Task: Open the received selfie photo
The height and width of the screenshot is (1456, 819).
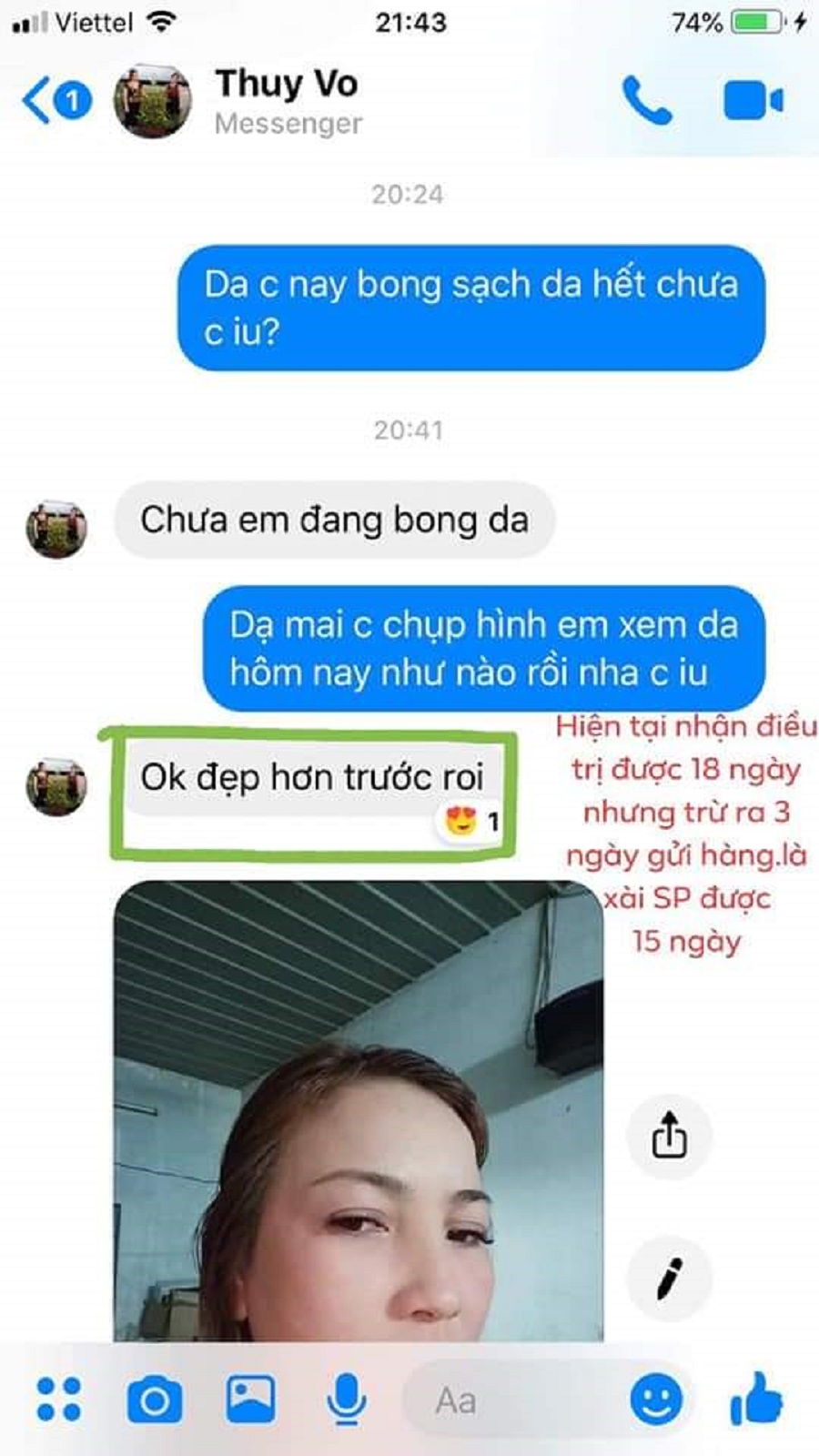Action: 358,1110
